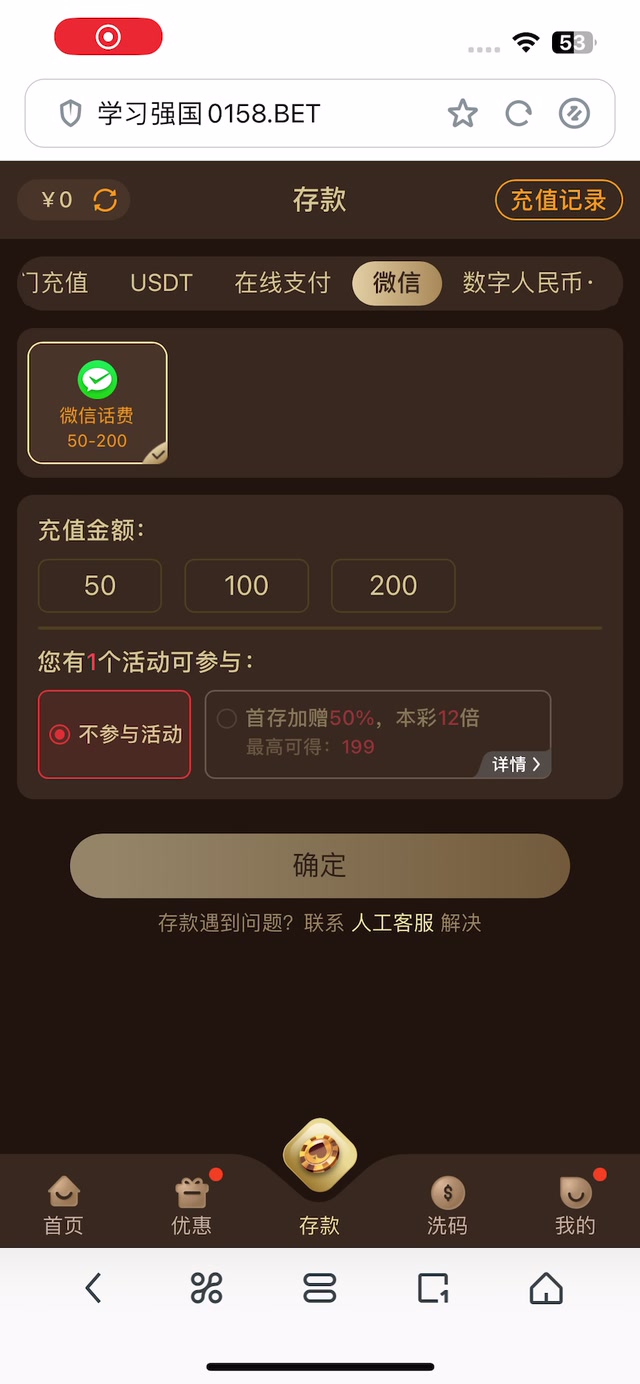The height and width of the screenshot is (1384, 640).
Task: Switch to 在线支付 tab
Action: coord(282,283)
